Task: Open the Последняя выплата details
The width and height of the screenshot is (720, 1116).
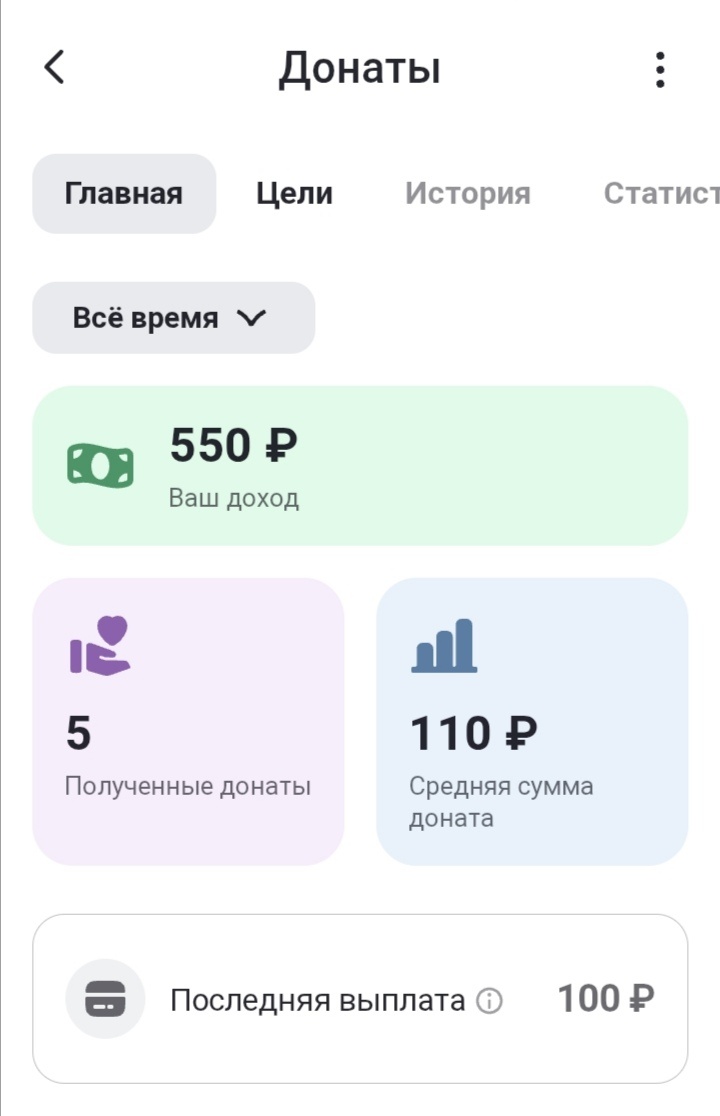Action: click(320, 997)
